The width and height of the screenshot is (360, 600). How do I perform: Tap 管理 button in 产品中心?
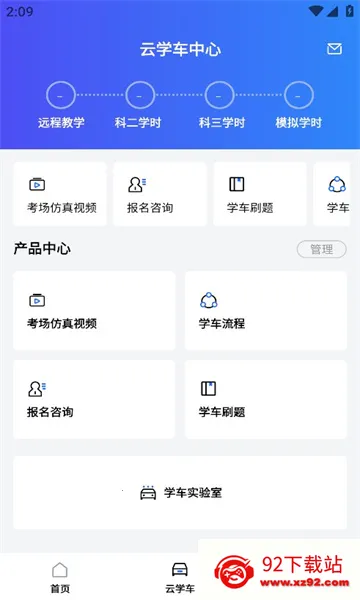(322, 249)
